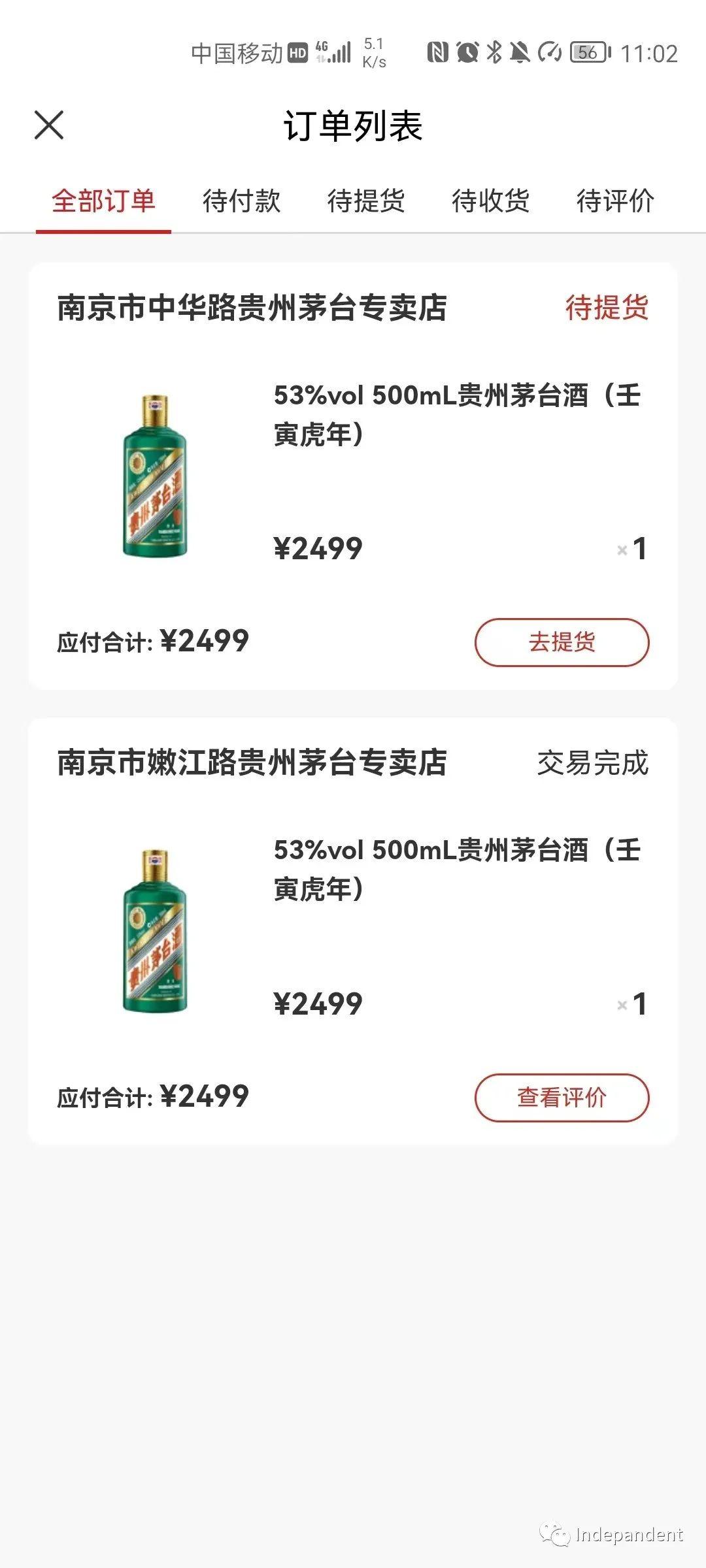Select the 全部订单 tab

[105, 203]
